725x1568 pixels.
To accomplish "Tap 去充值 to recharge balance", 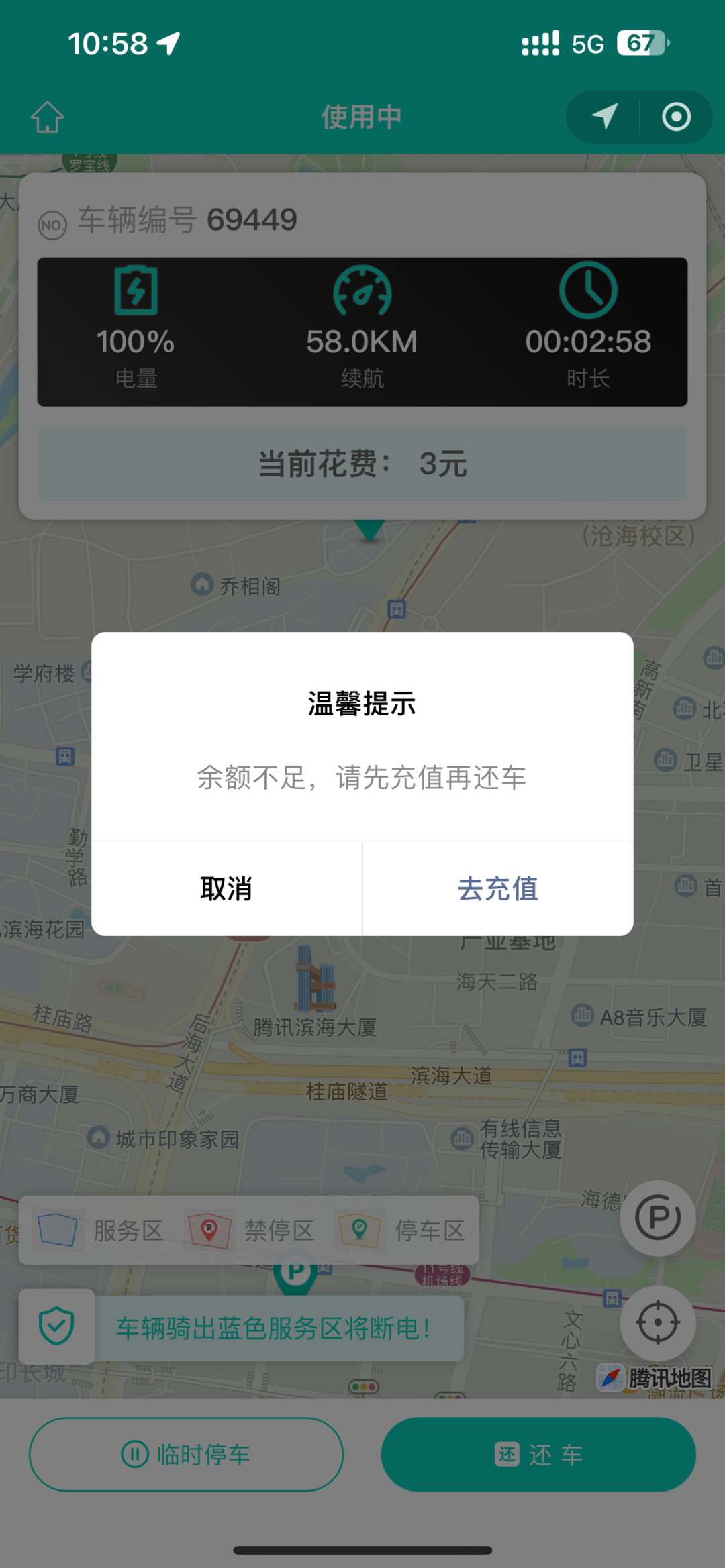I will pyautogui.click(x=497, y=889).
